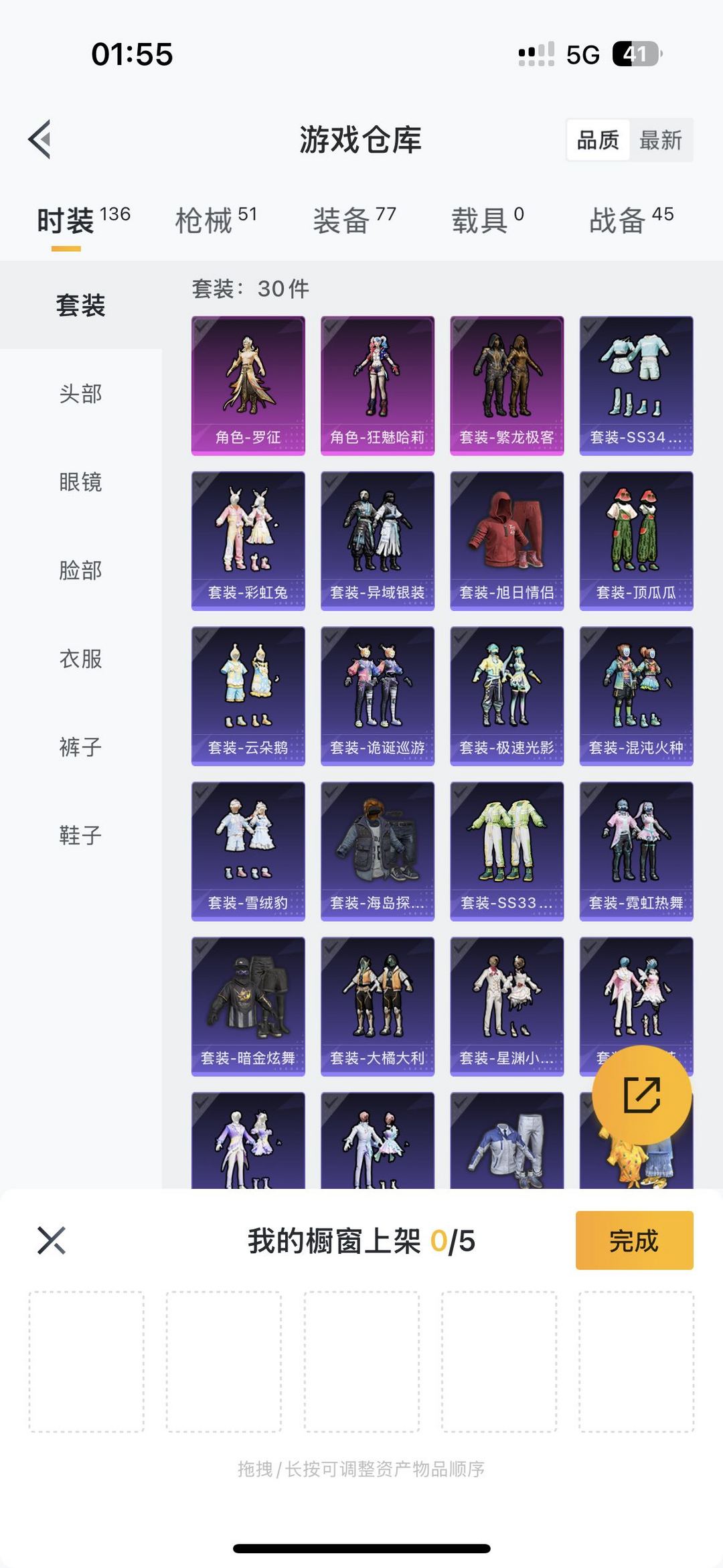Choose the 套装-暗金炫舞 outfit
The height and width of the screenshot is (1568, 723).
coord(248,1007)
